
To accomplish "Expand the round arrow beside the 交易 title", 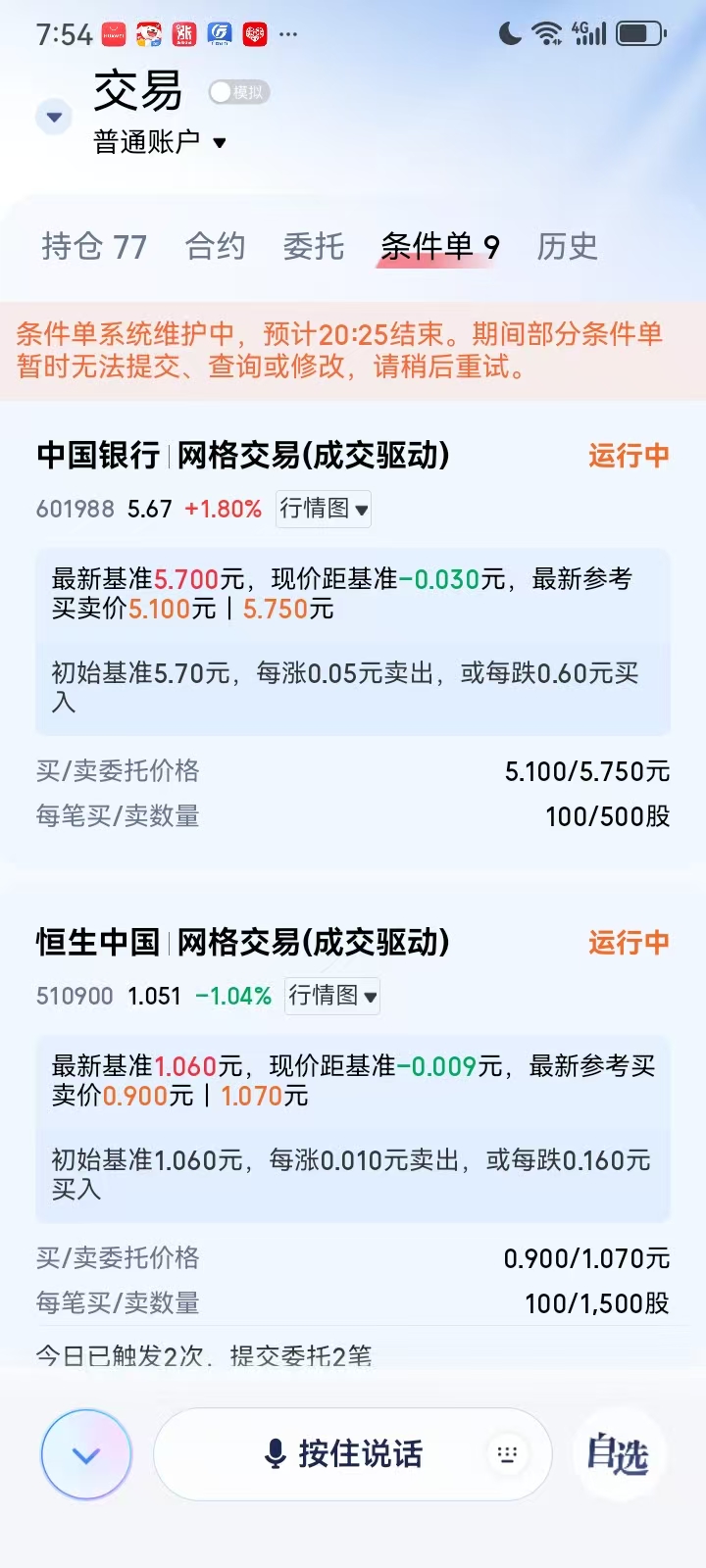I will click(x=54, y=118).
